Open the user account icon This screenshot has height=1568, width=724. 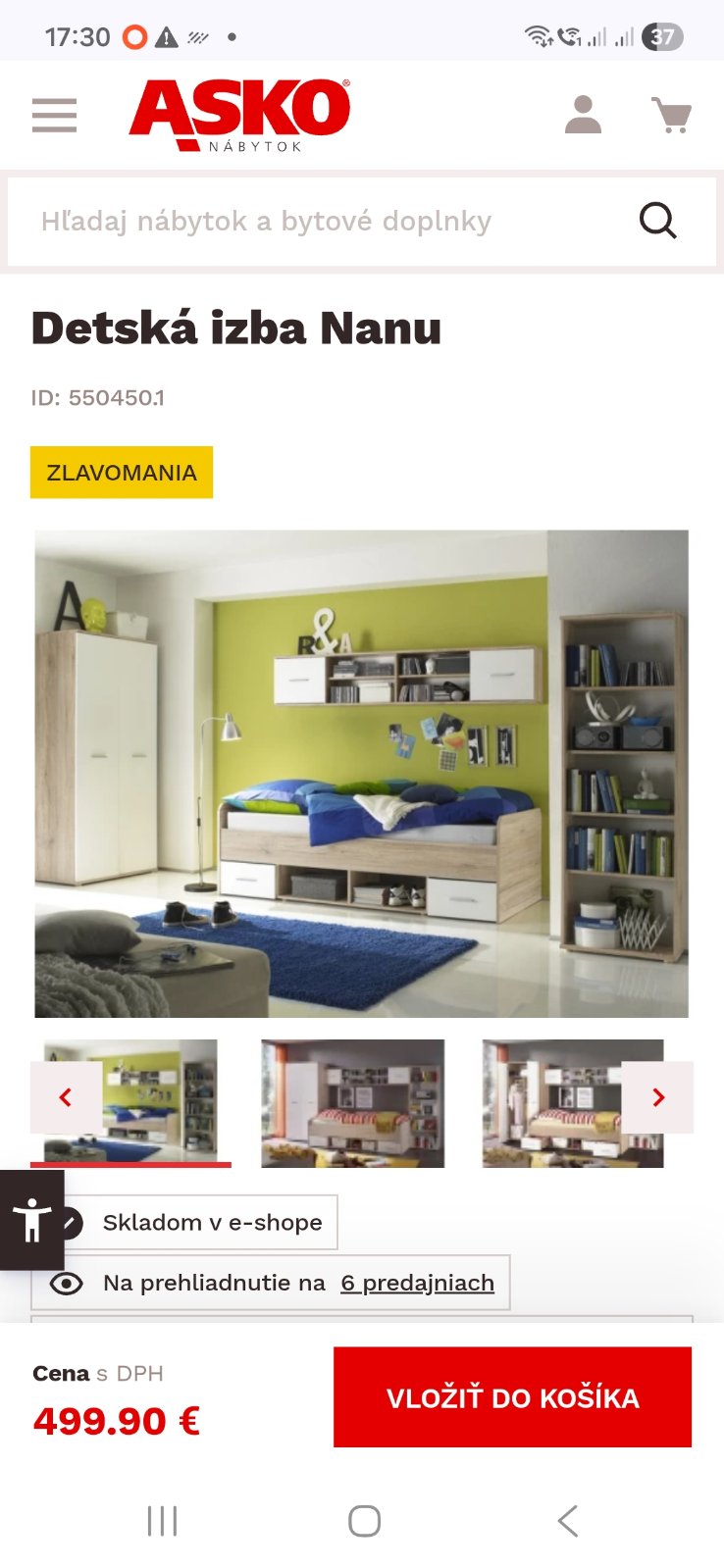pyautogui.click(x=583, y=115)
